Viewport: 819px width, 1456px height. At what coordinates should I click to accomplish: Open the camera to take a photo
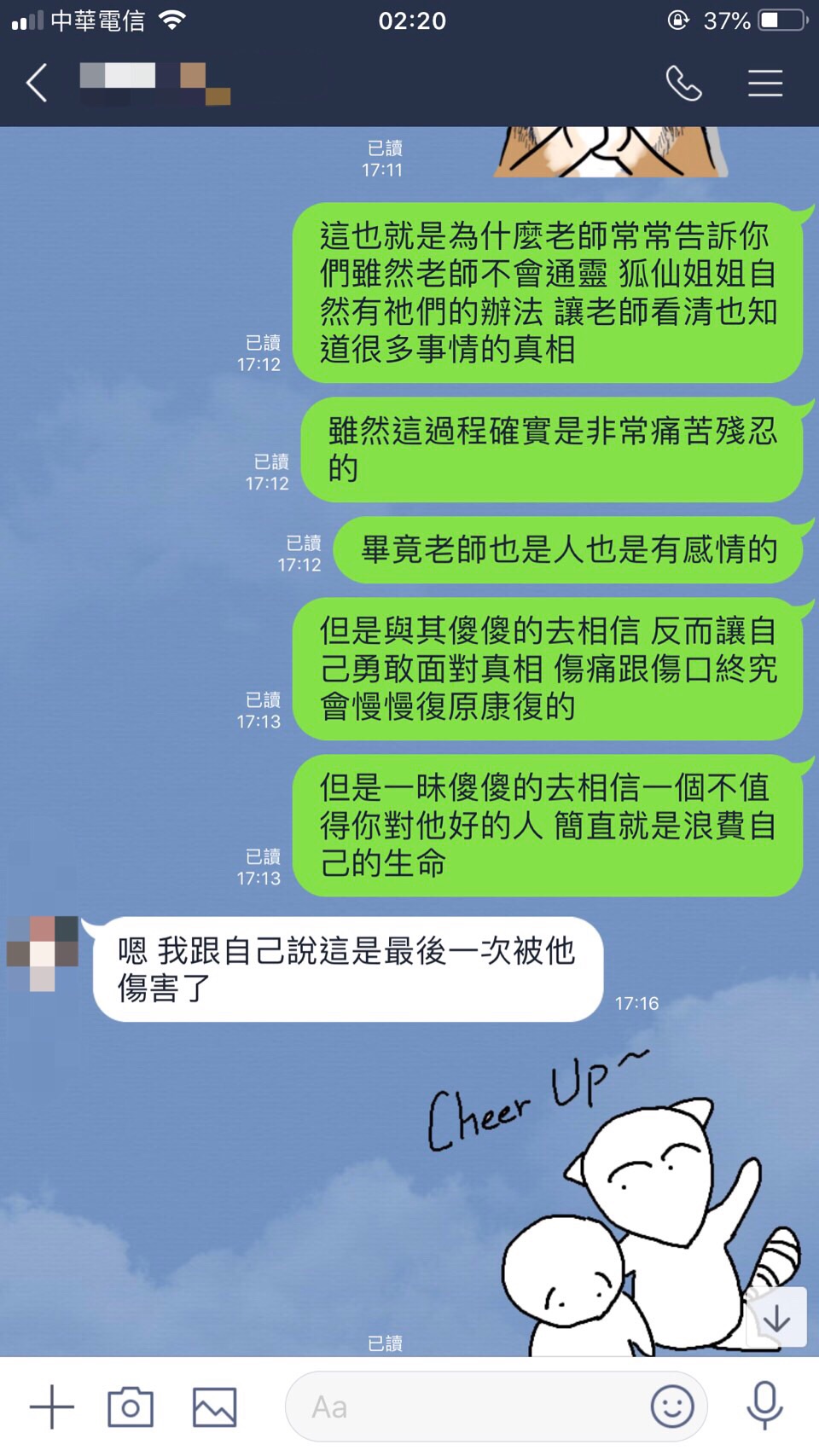pos(131,1407)
